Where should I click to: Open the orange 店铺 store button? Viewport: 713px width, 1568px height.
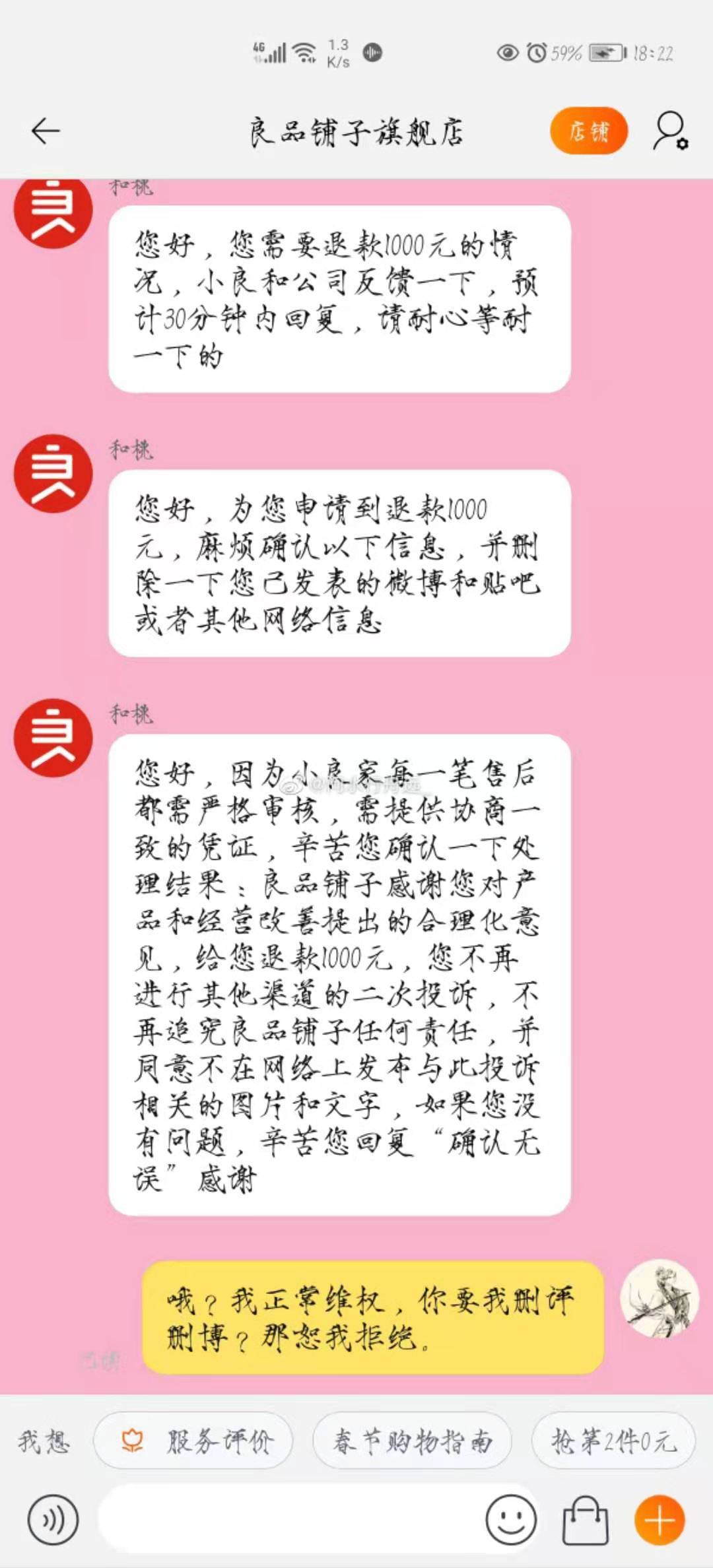[588, 131]
